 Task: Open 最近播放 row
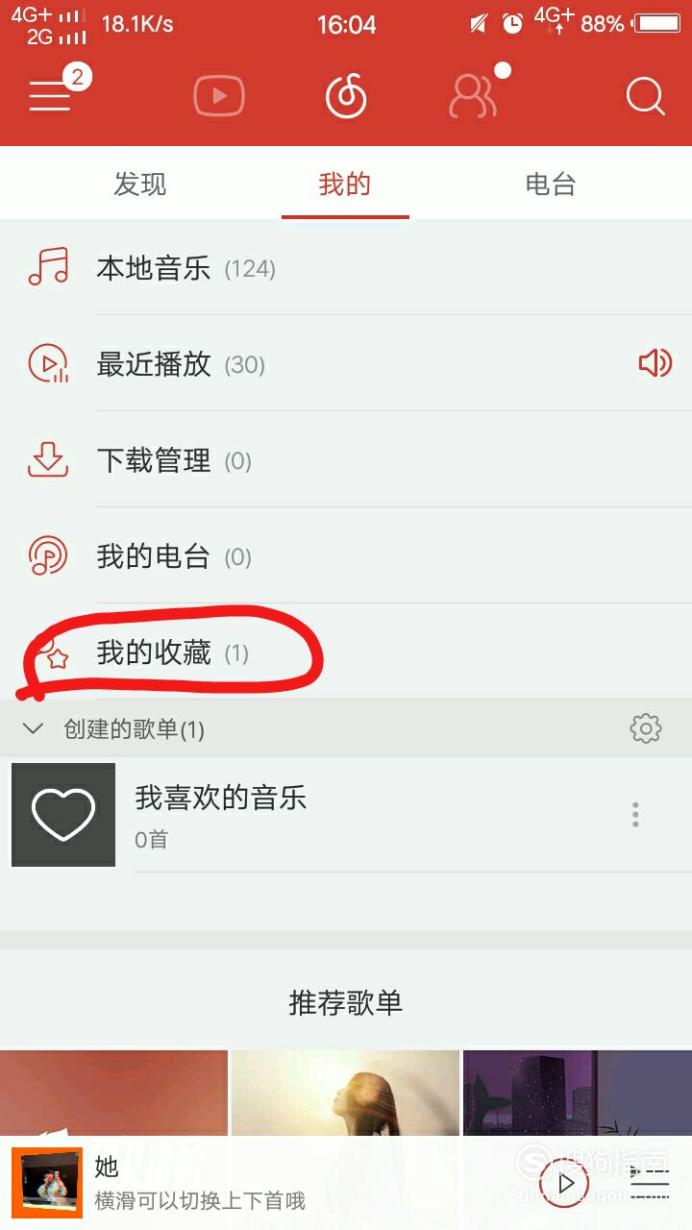[346, 364]
